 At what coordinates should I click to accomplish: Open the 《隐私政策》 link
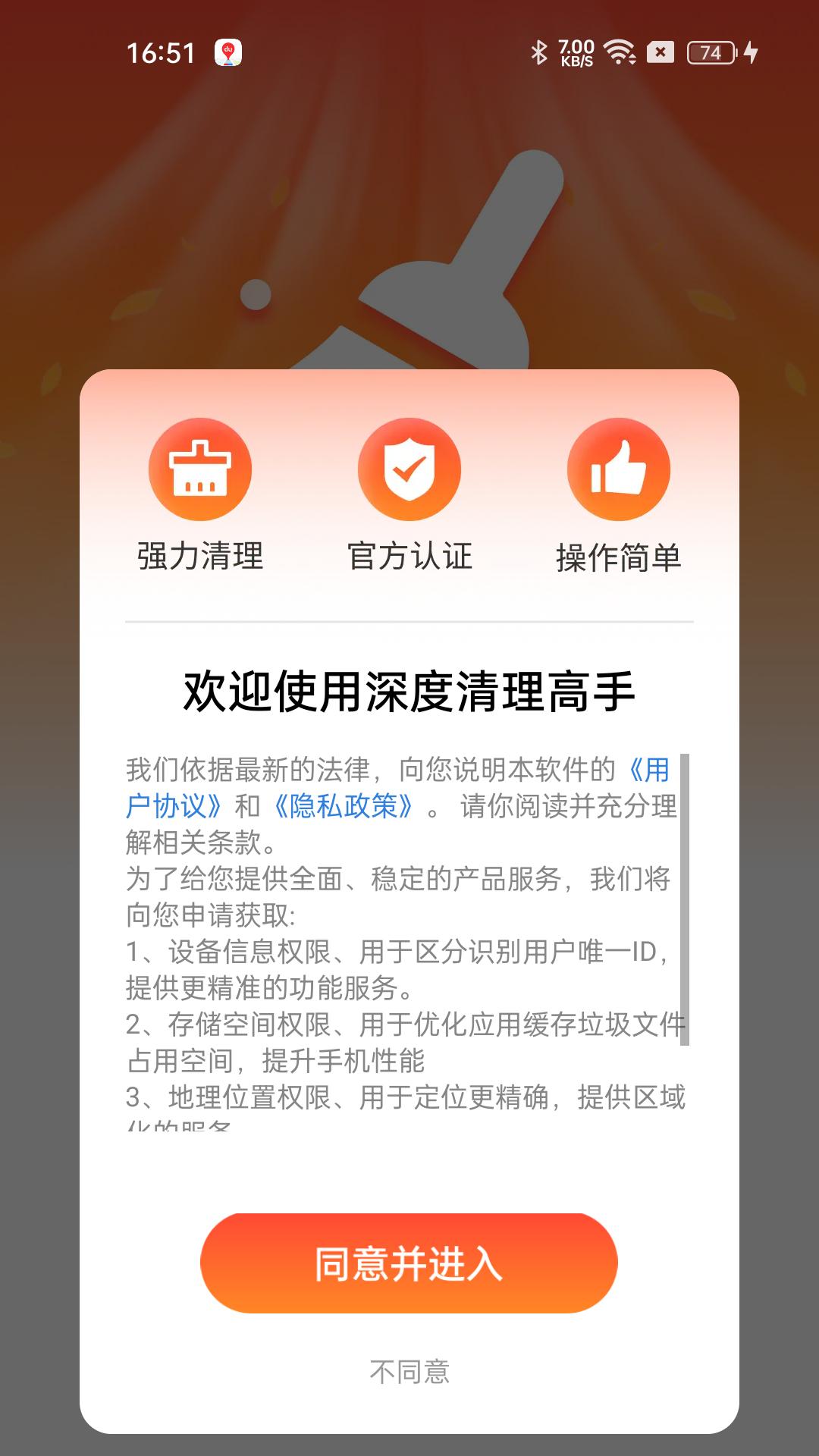(344, 806)
